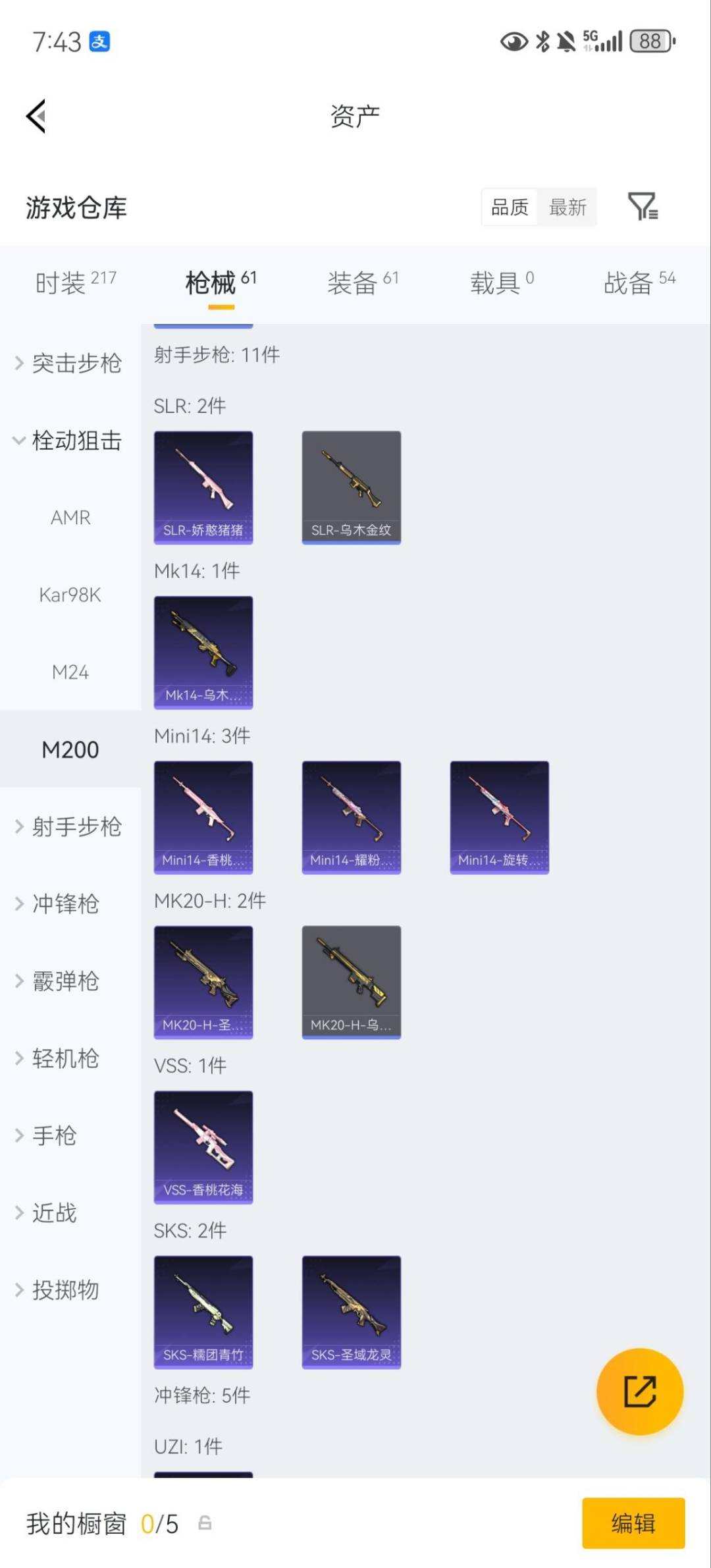Switch sorting to 品质
The width and height of the screenshot is (711, 1568).
(x=508, y=207)
